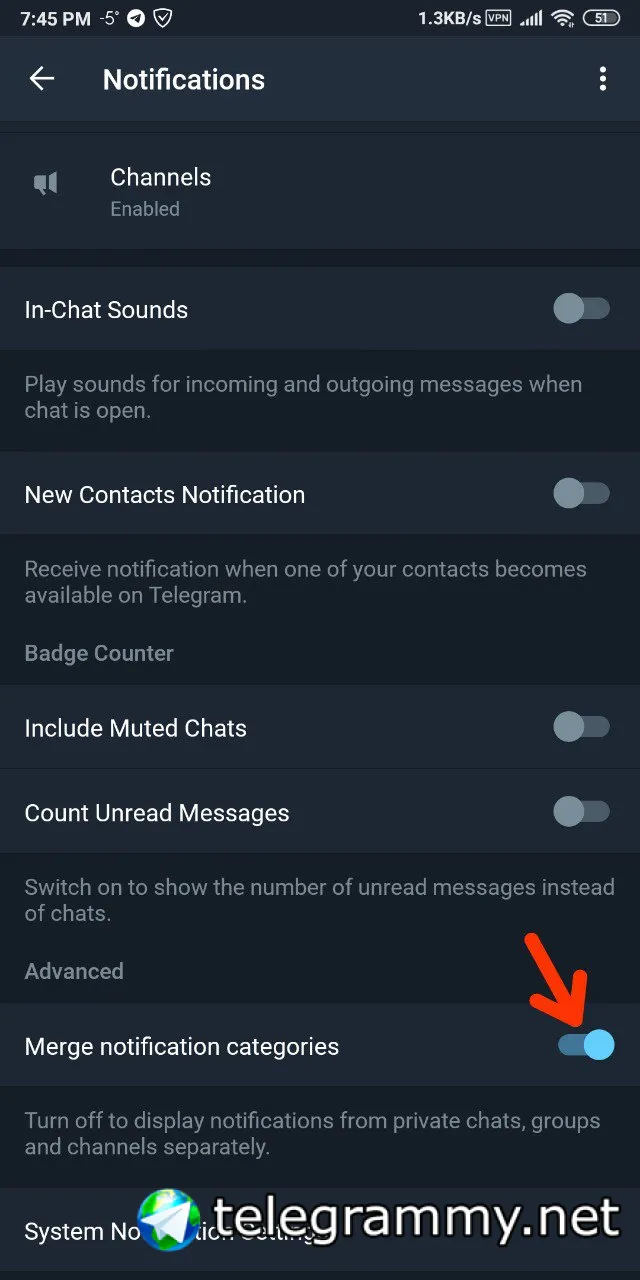
Task: Go back from Notifications
Action: (x=42, y=80)
